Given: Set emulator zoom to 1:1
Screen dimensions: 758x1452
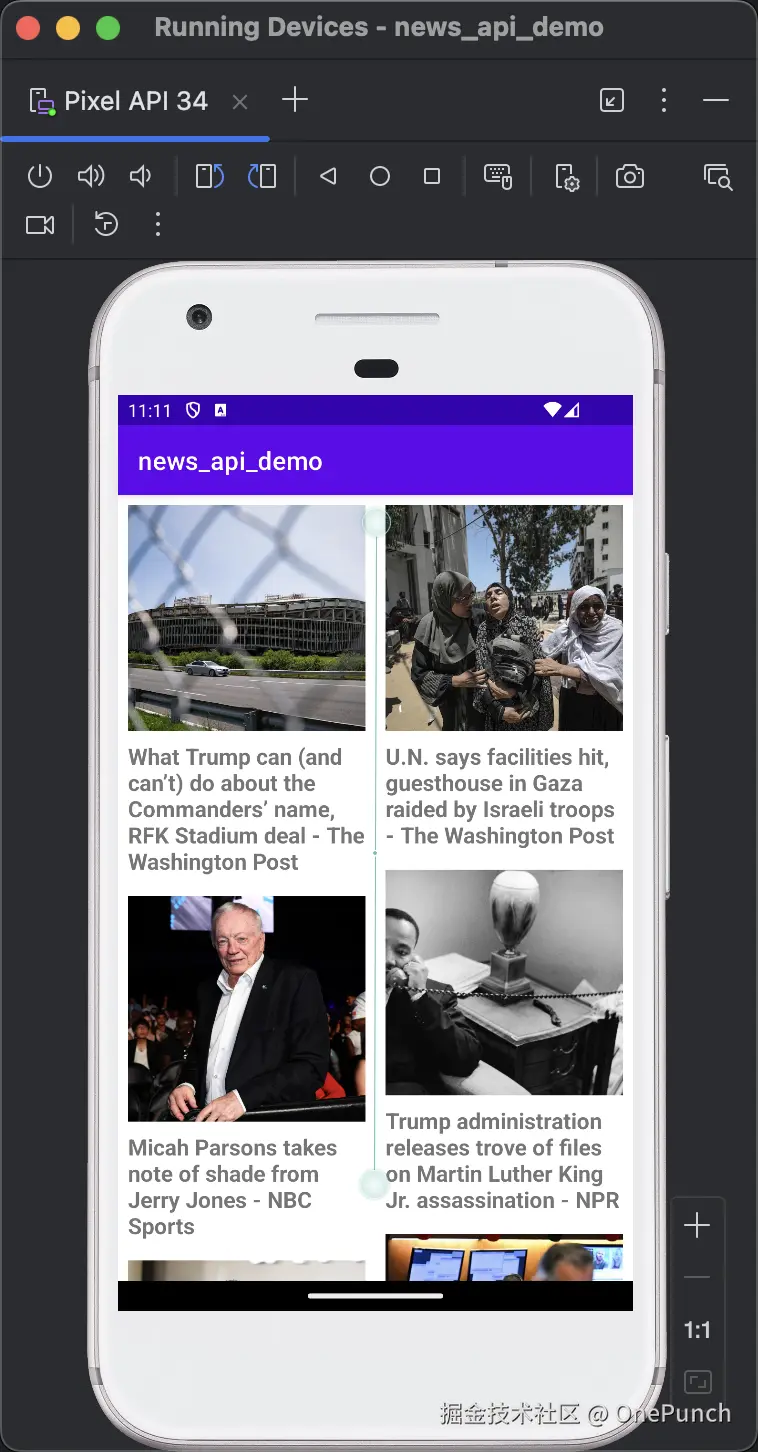Looking at the screenshot, I should coord(697,1330).
